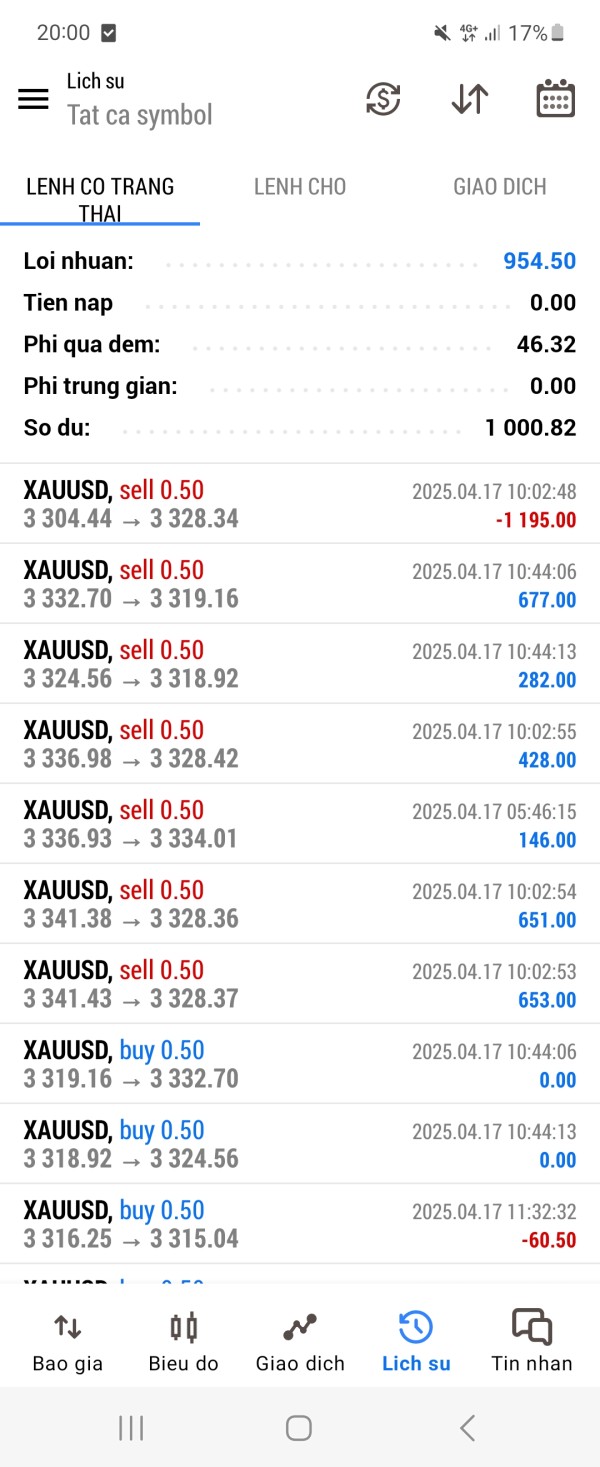The image size is (600, 1467).
Task: Expand the buy trade with -60.50 loss
Action: 300,1224
